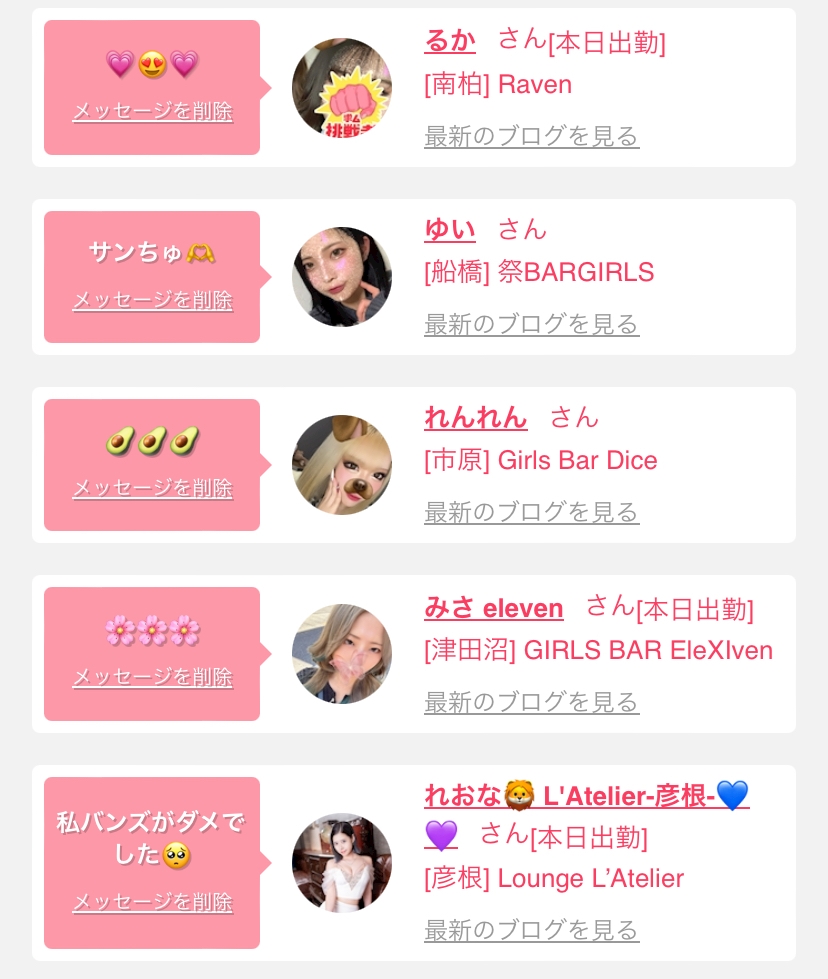828x979 pixels.
Task: Tap れおな's round profile photo
Action: point(341,862)
